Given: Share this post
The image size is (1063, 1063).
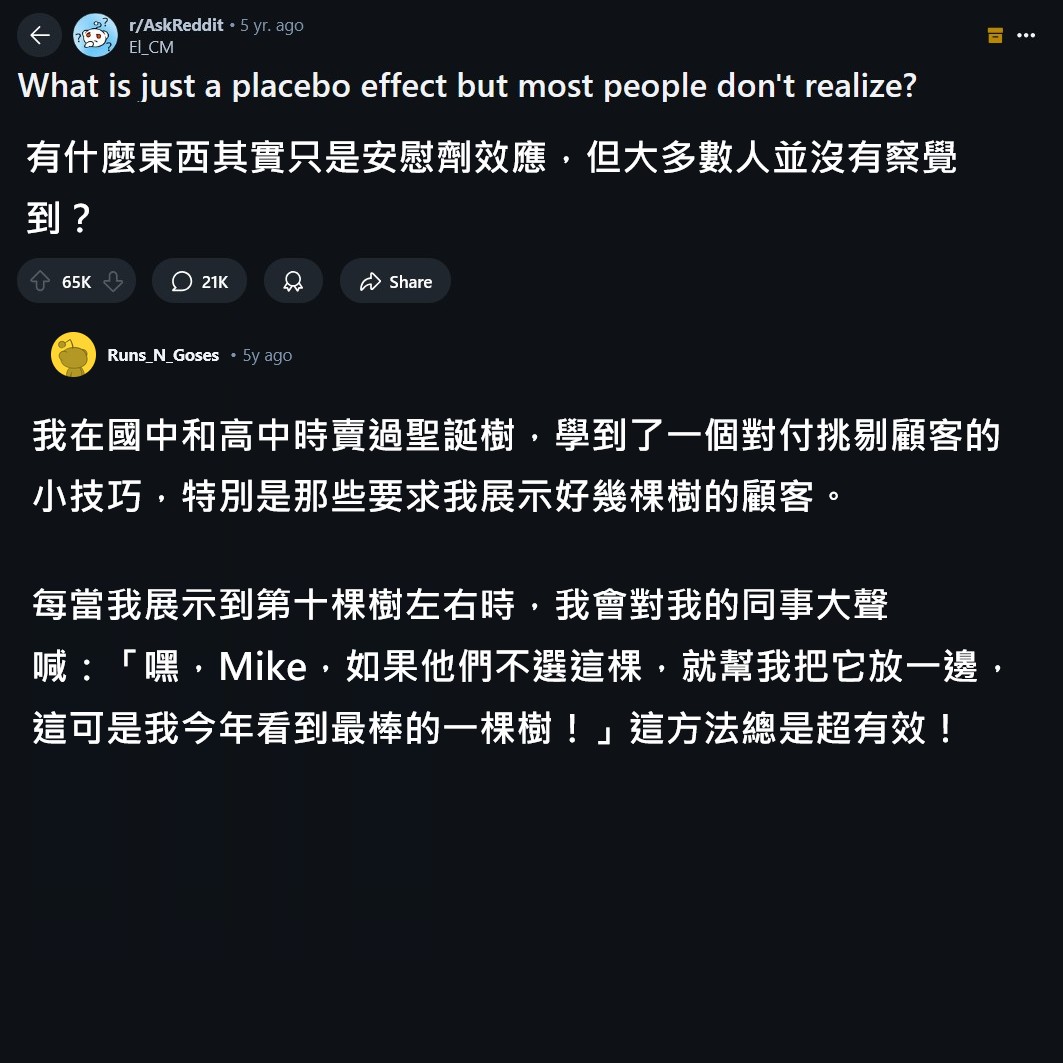Looking at the screenshot, I should pos(395,282).
